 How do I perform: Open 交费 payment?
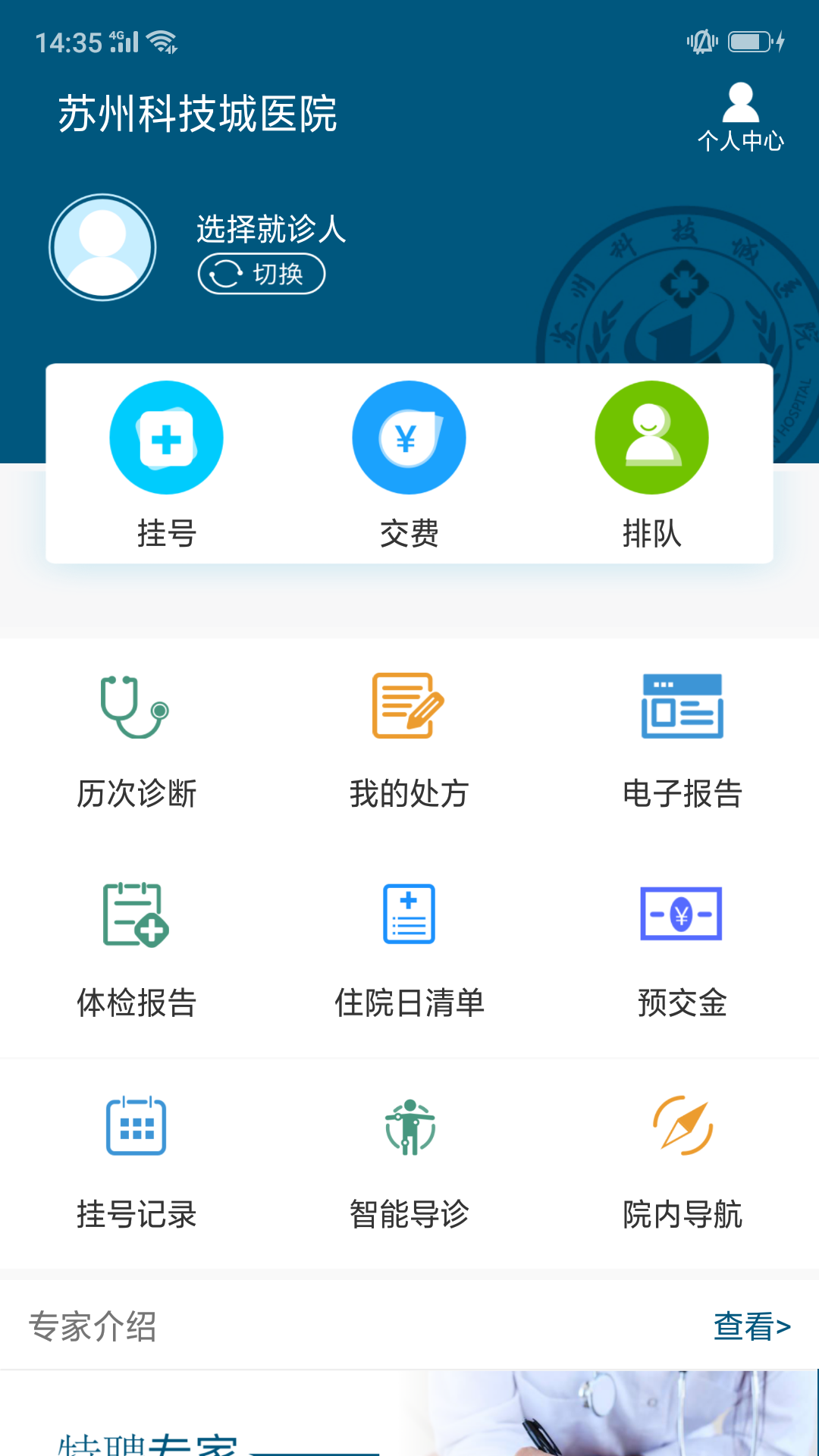[x=409, y=464]
